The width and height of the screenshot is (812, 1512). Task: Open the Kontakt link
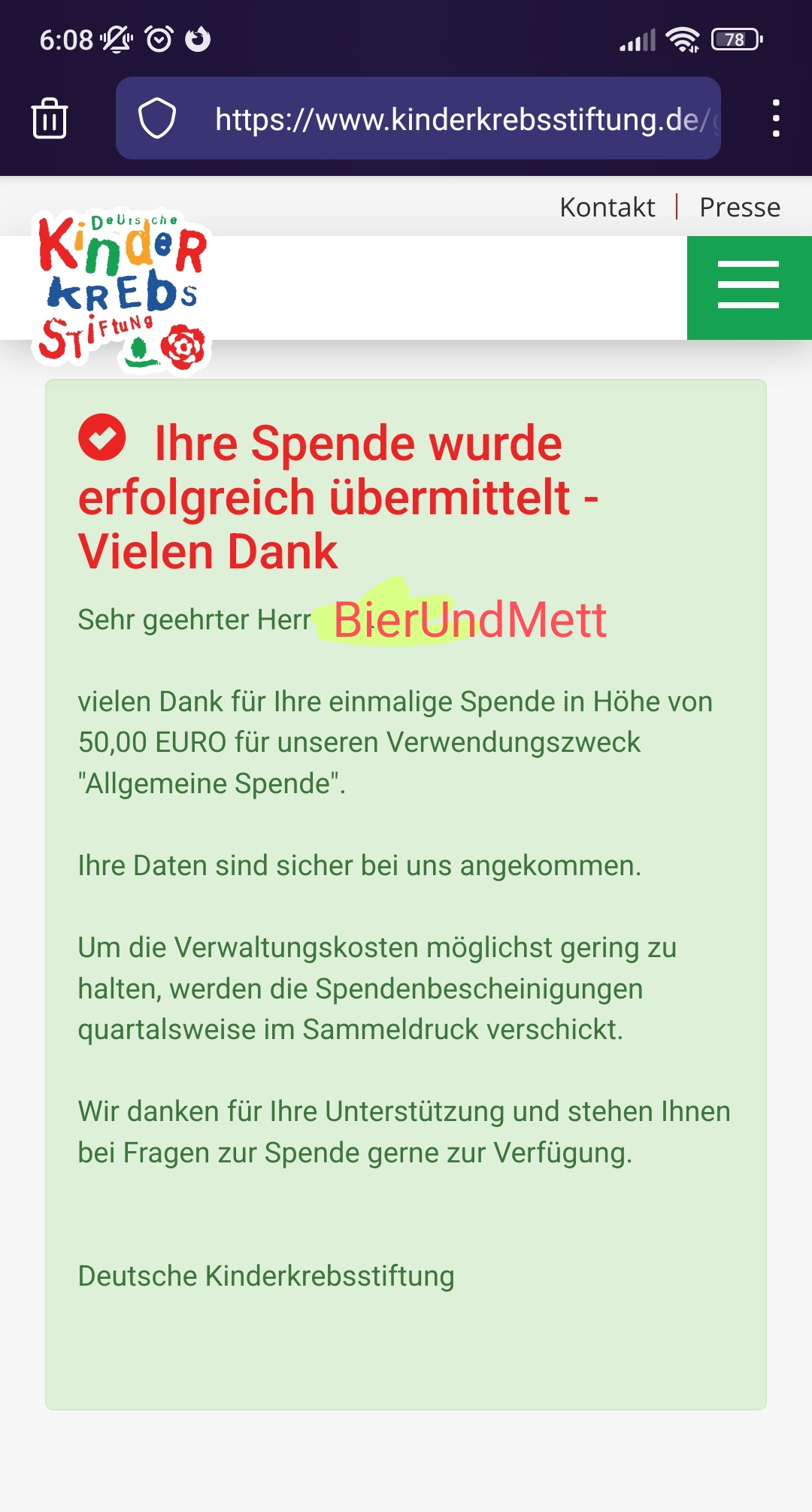click(x=607, y=207)
